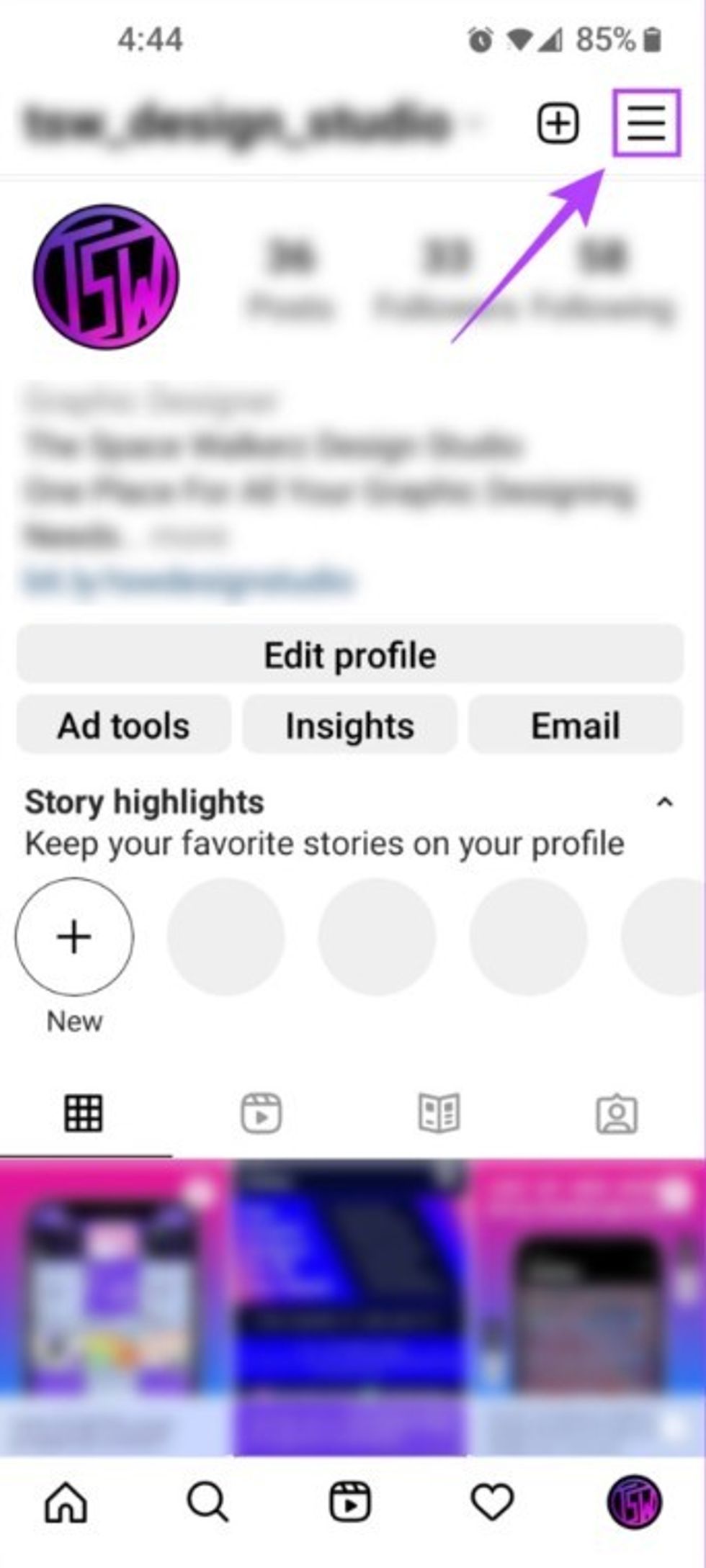Add a New story highlight

tap(74, 937)
